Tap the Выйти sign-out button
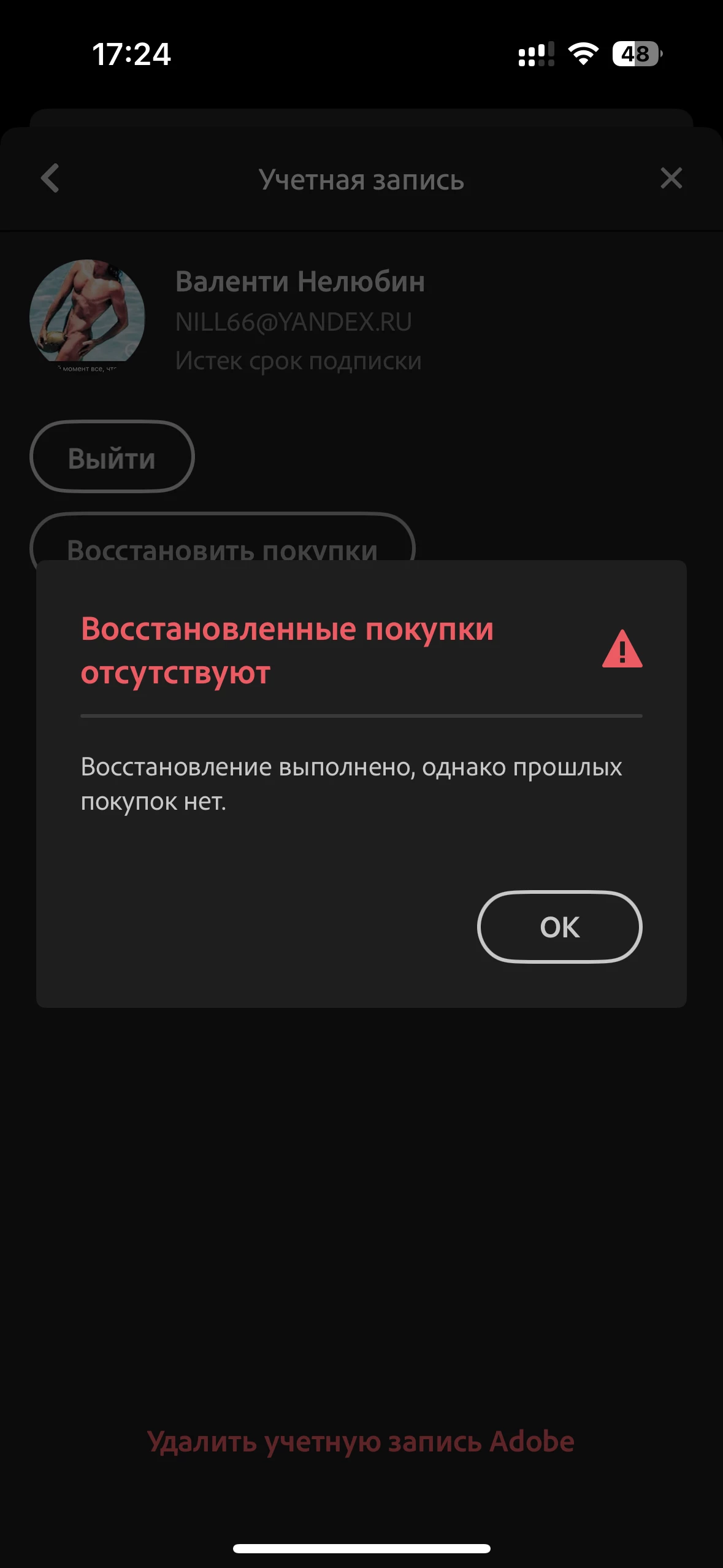 pyautogui.click(x=112, y=457)
